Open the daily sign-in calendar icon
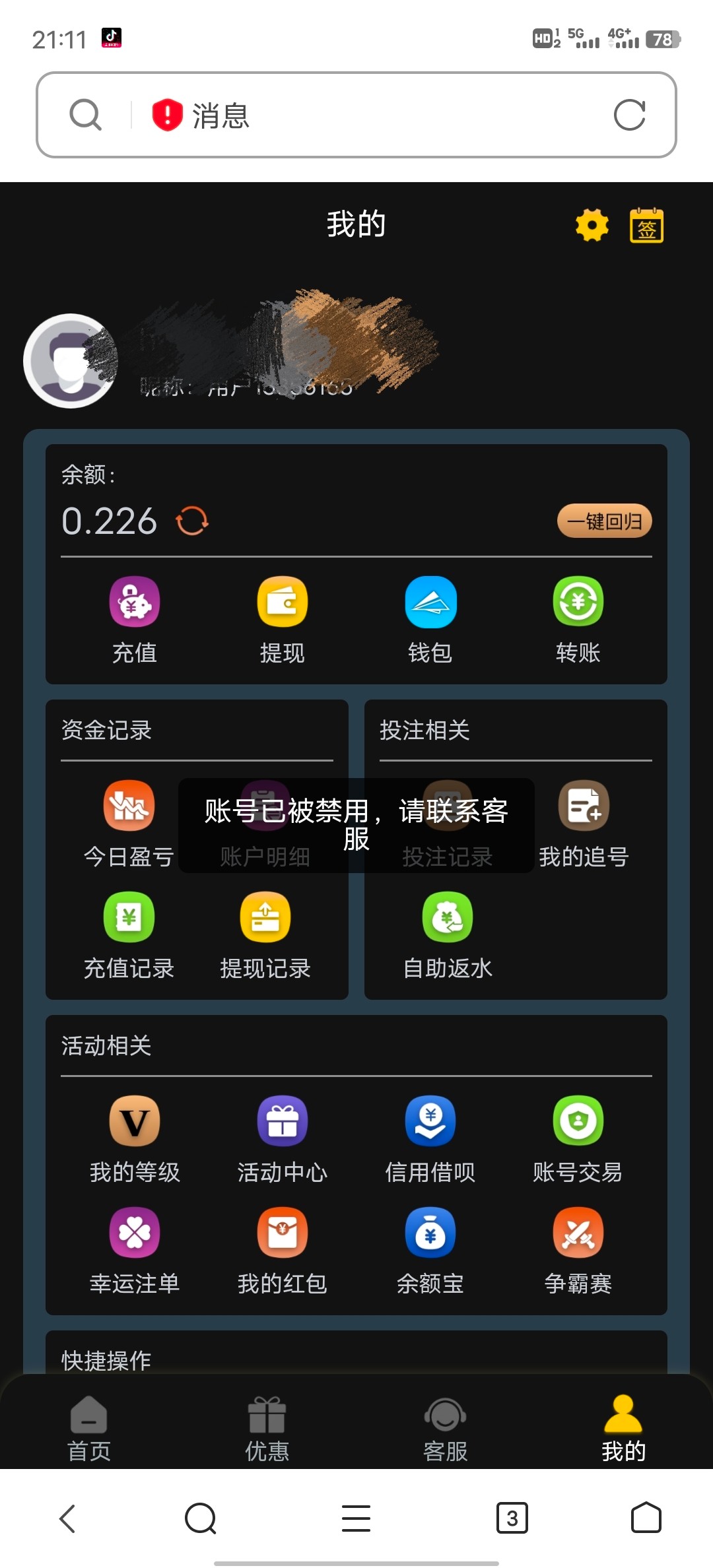The image size is (713, 1568). coord(646,226)
